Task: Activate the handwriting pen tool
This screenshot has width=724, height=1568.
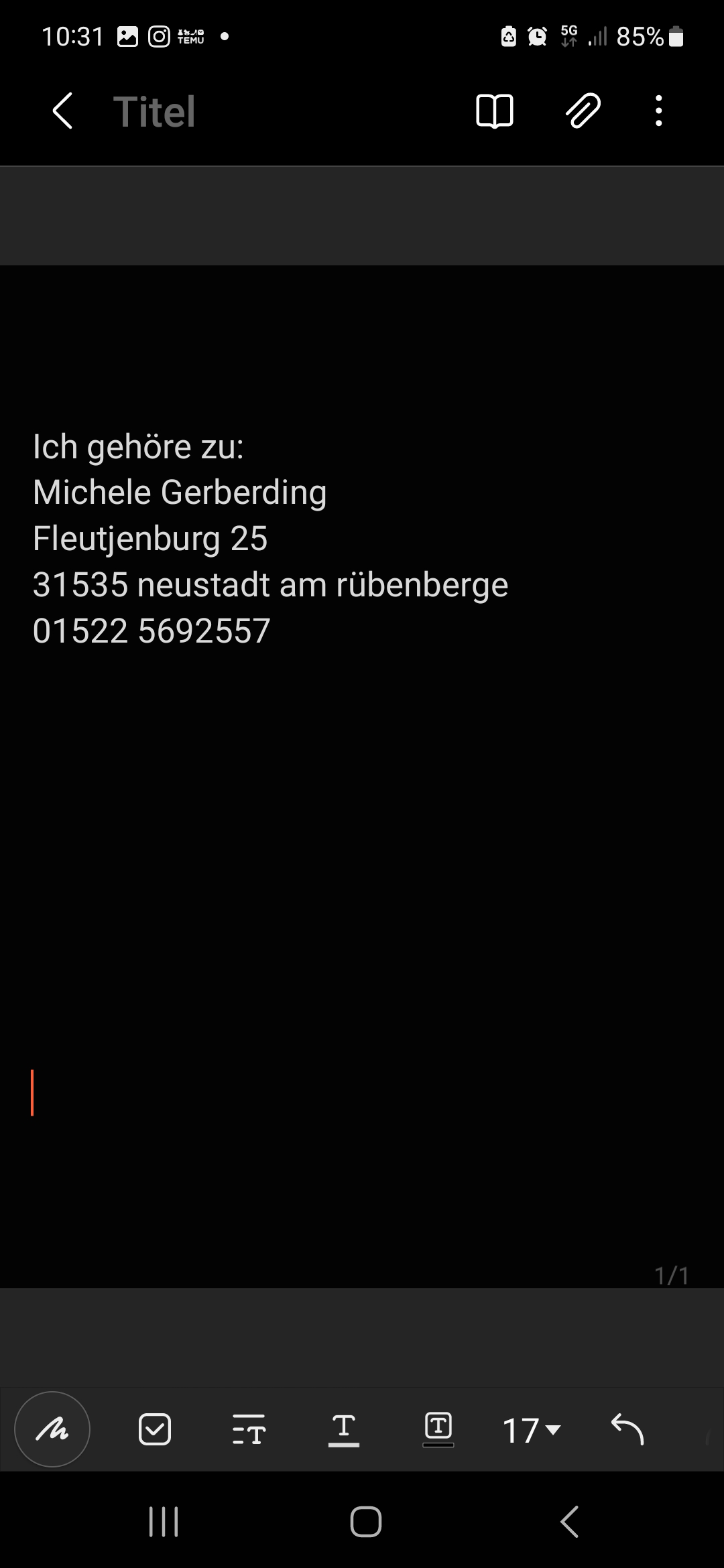Action: click(x=52, y=1429)
